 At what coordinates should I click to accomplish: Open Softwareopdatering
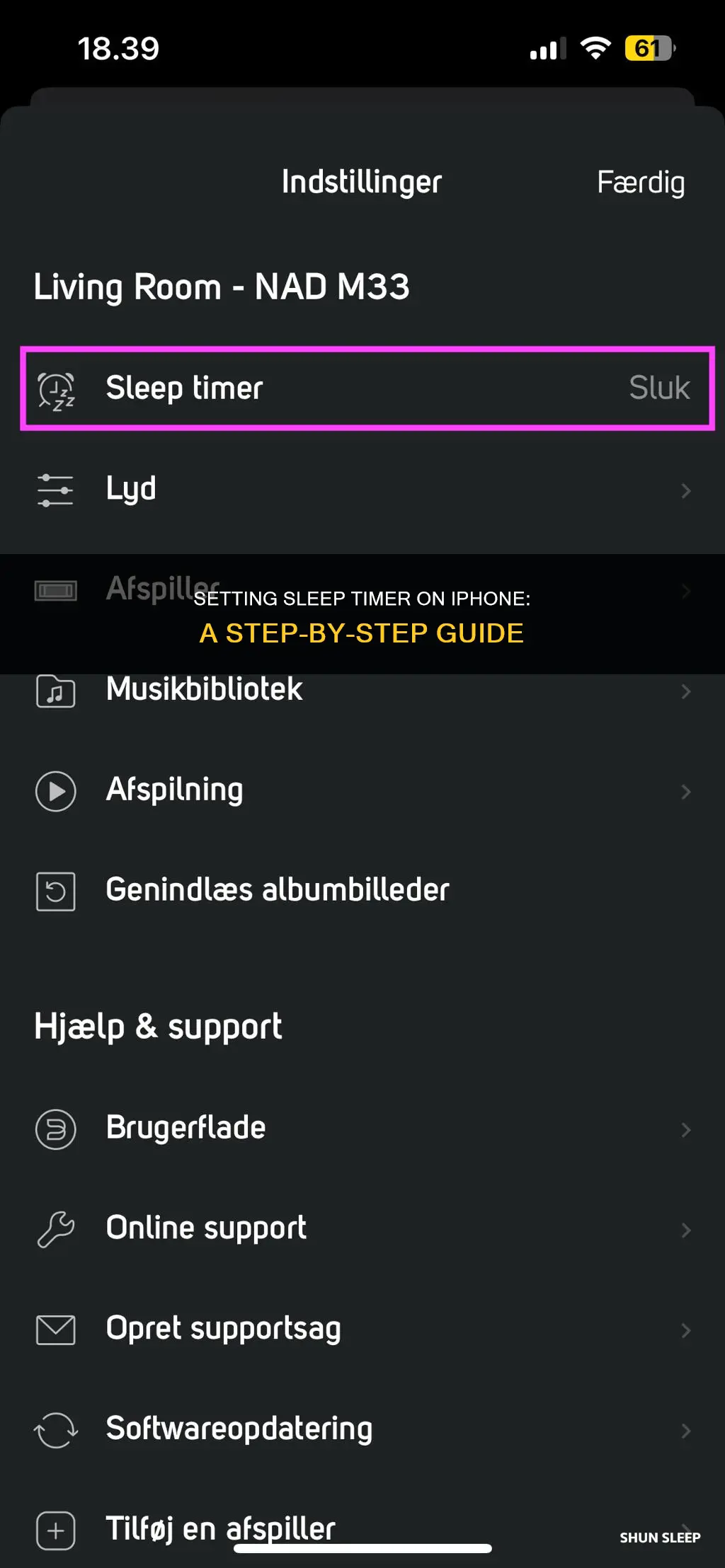click(362, 1429)
